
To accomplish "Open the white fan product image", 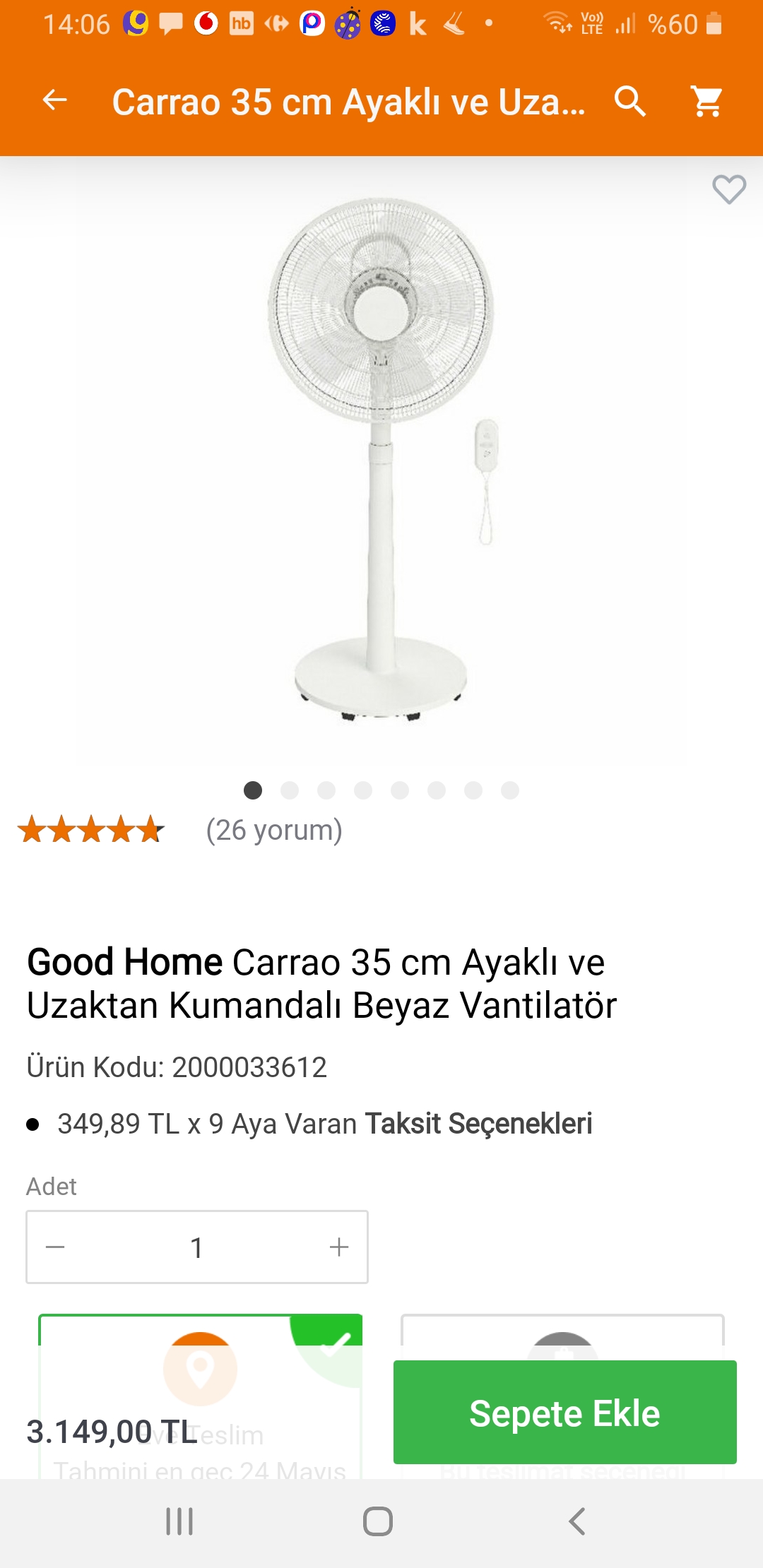I will click(381, 459).
